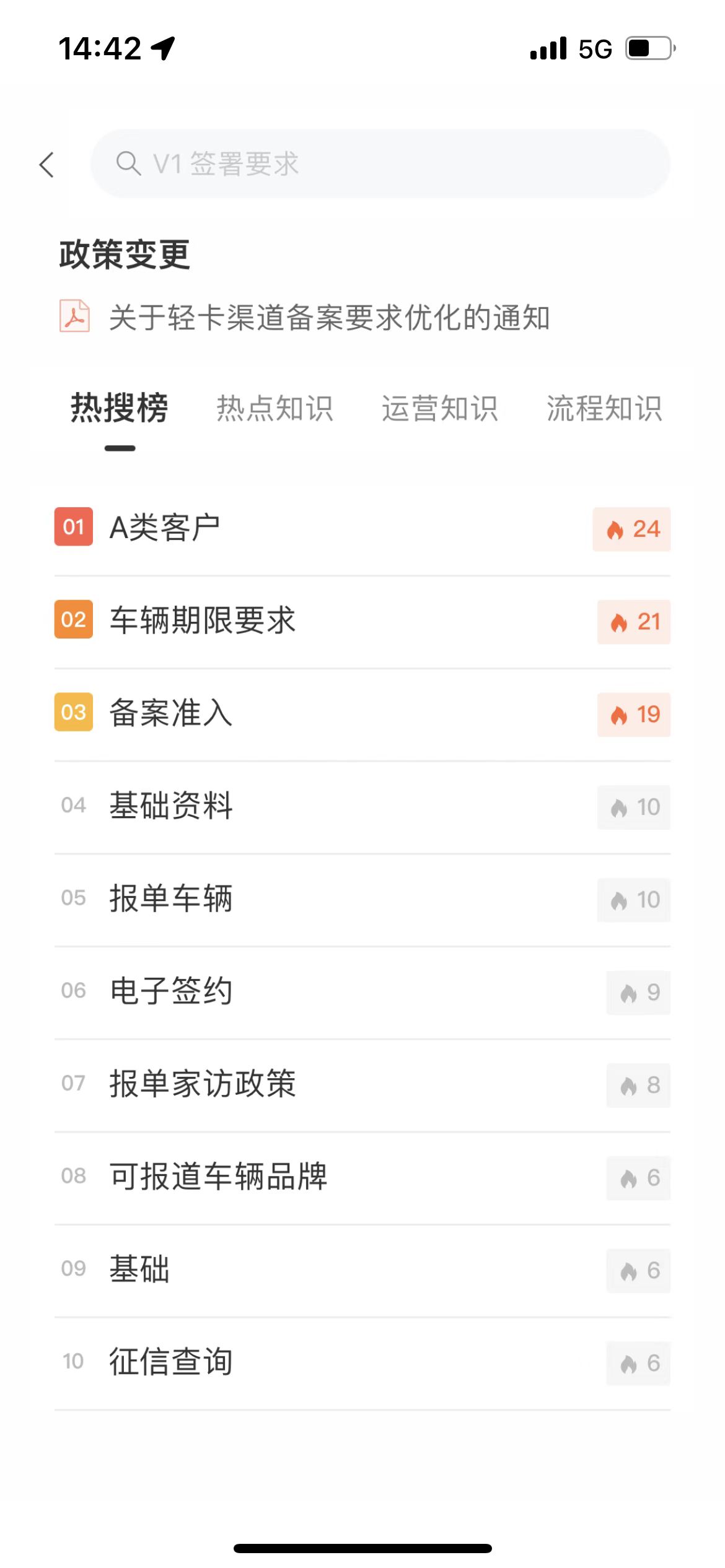
Task: Open hot search item 报单车辆
Action: (x=362, y=900)
